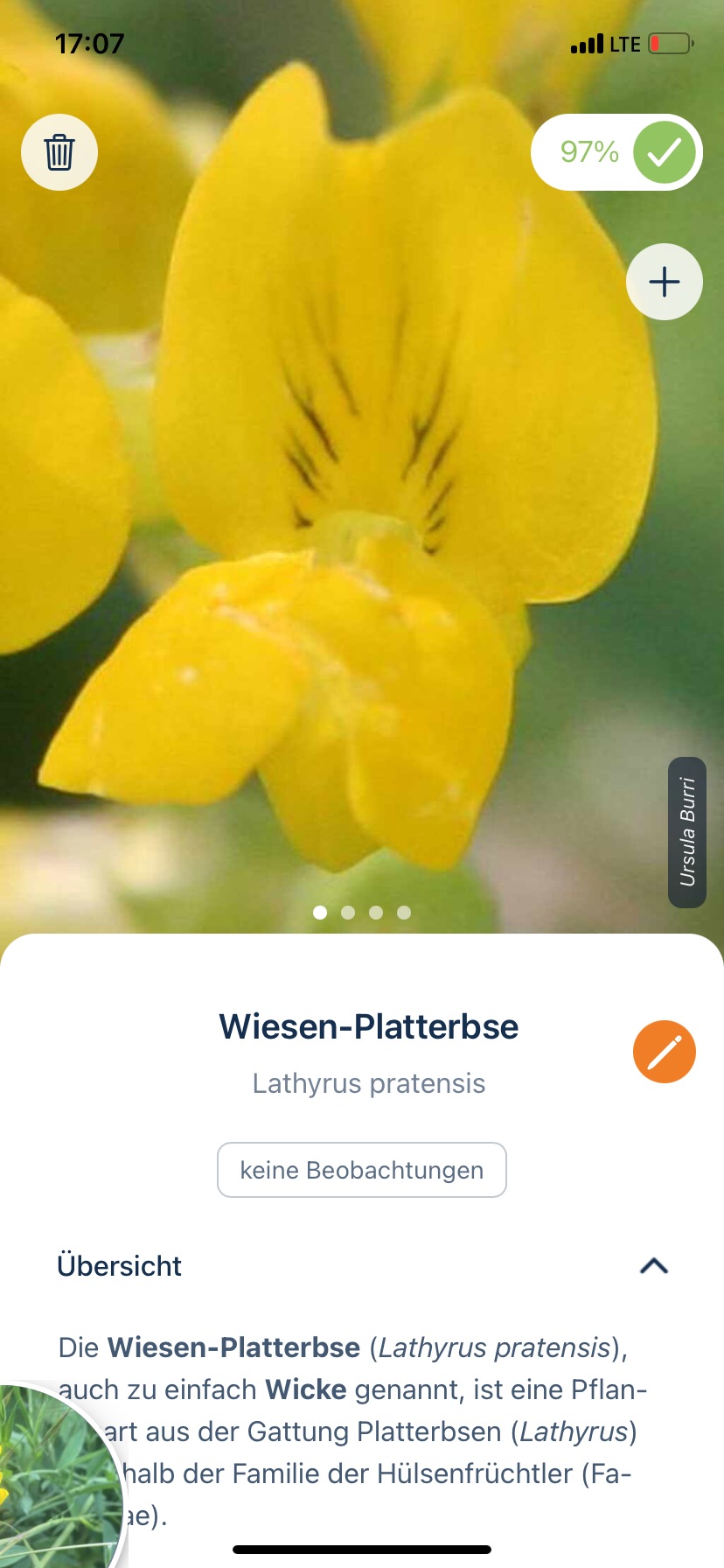This screenshot has height=1568, width=724.
Task: Collapse the Übersicht section
Action: (x=654, y=1266)
